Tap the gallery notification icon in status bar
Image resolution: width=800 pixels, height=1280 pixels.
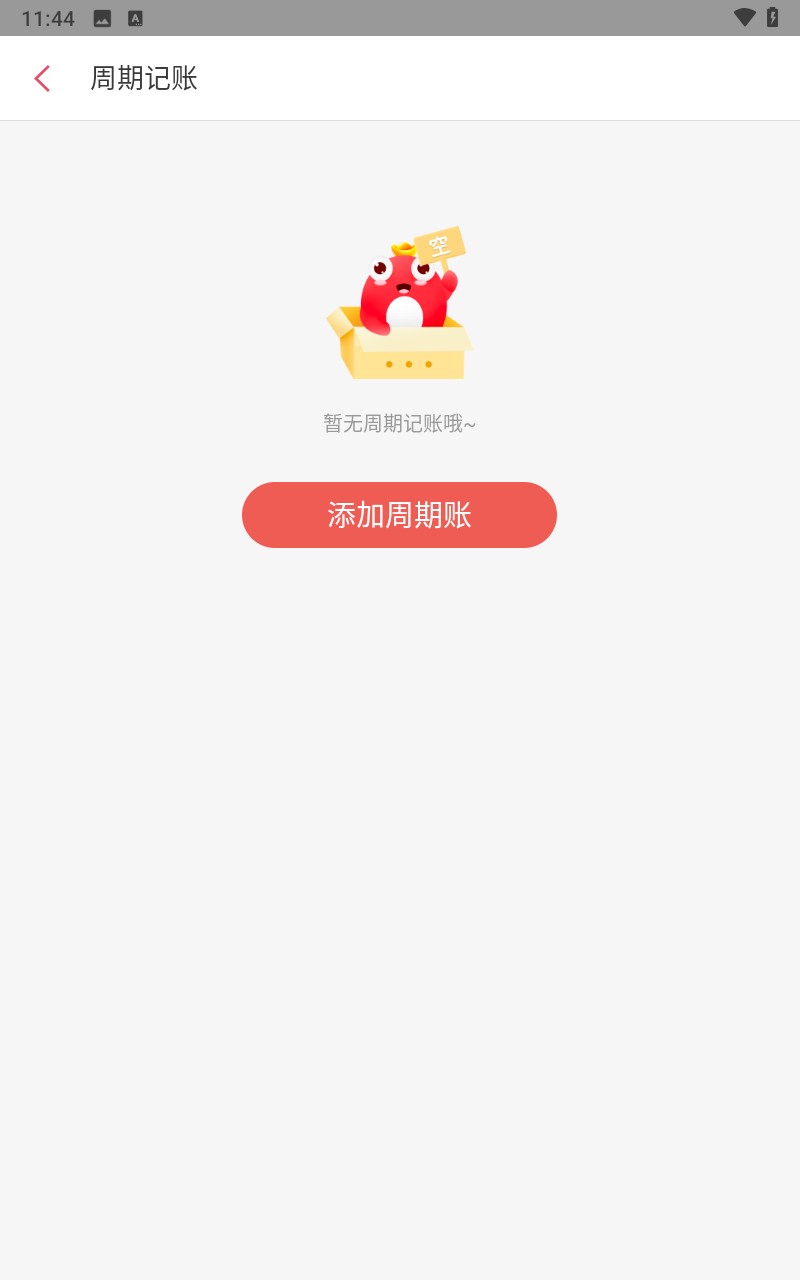102,17
